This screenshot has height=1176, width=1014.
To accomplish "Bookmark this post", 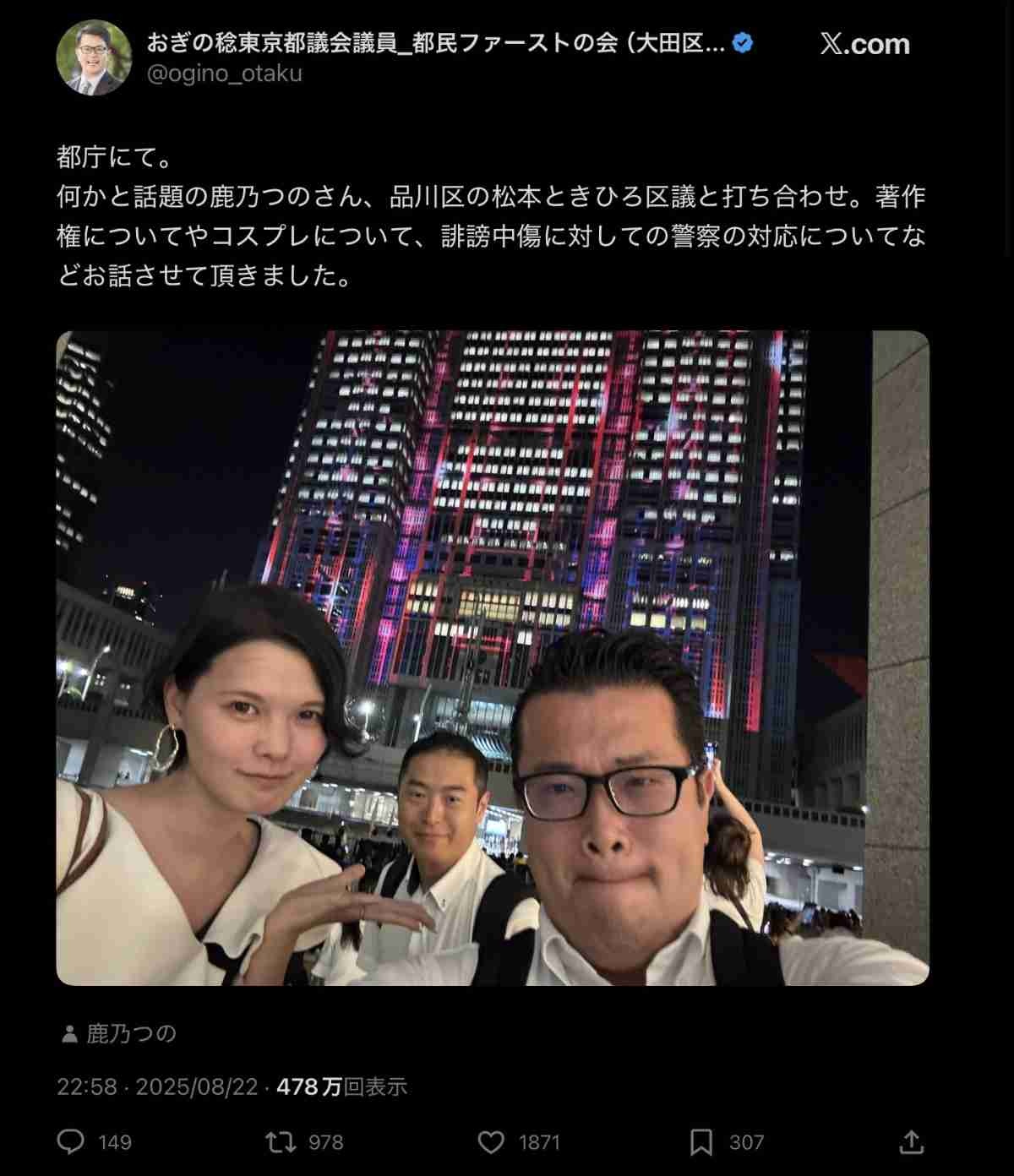I will coord(701,1142).
